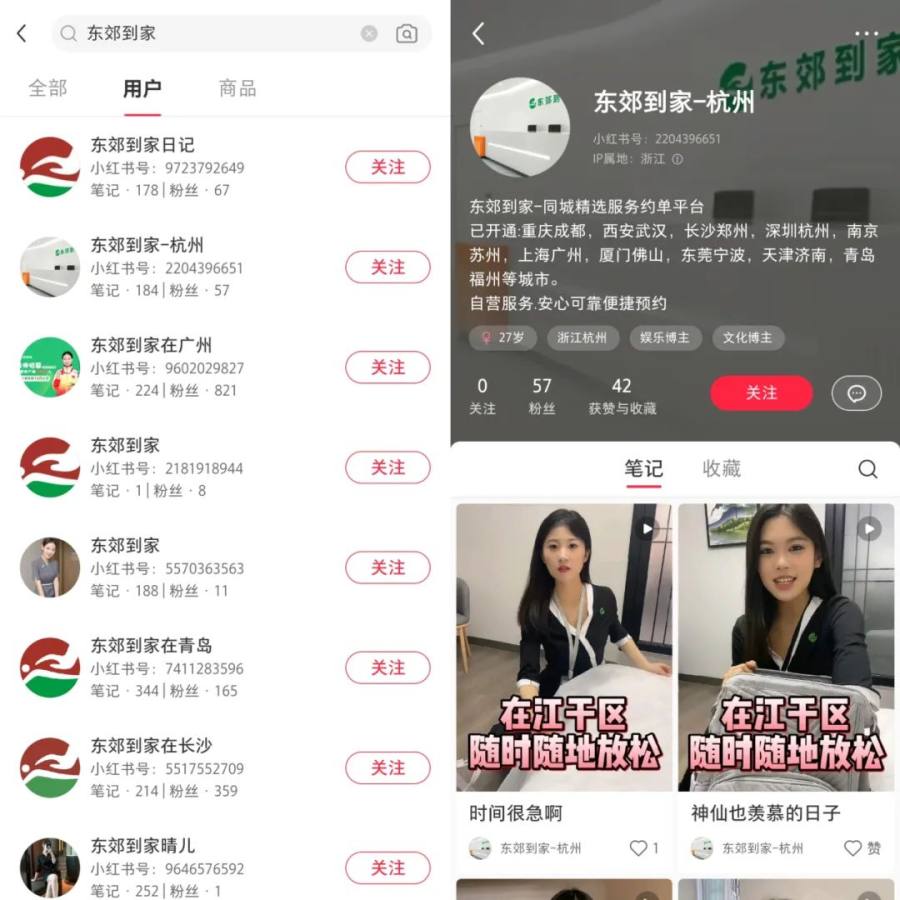Follow the 东郊到家在长沙 account

pos(387,767)
